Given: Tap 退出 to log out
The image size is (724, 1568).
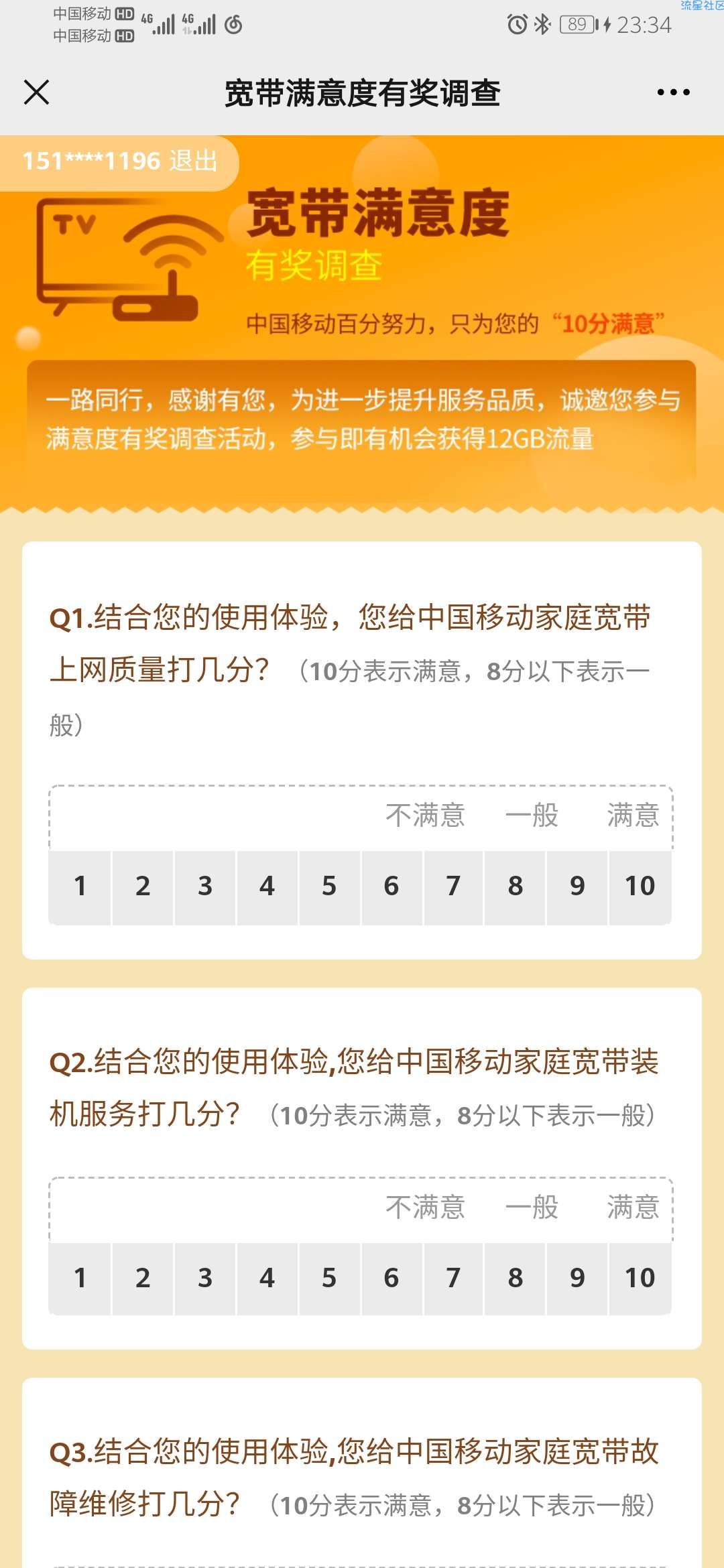Looking at the screenshot, I should point(193,161).
